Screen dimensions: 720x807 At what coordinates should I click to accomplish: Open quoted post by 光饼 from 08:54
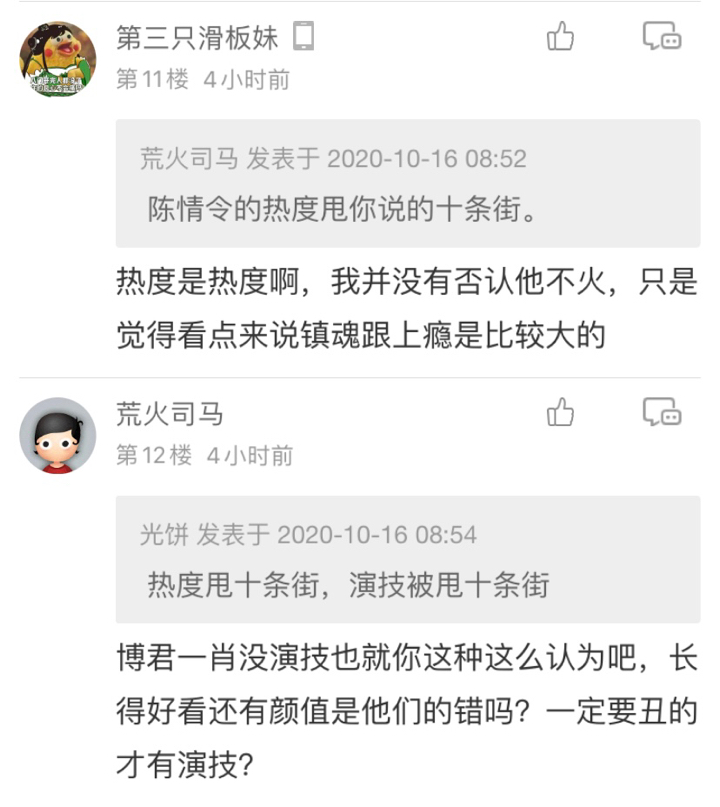[x=407, y=560]
